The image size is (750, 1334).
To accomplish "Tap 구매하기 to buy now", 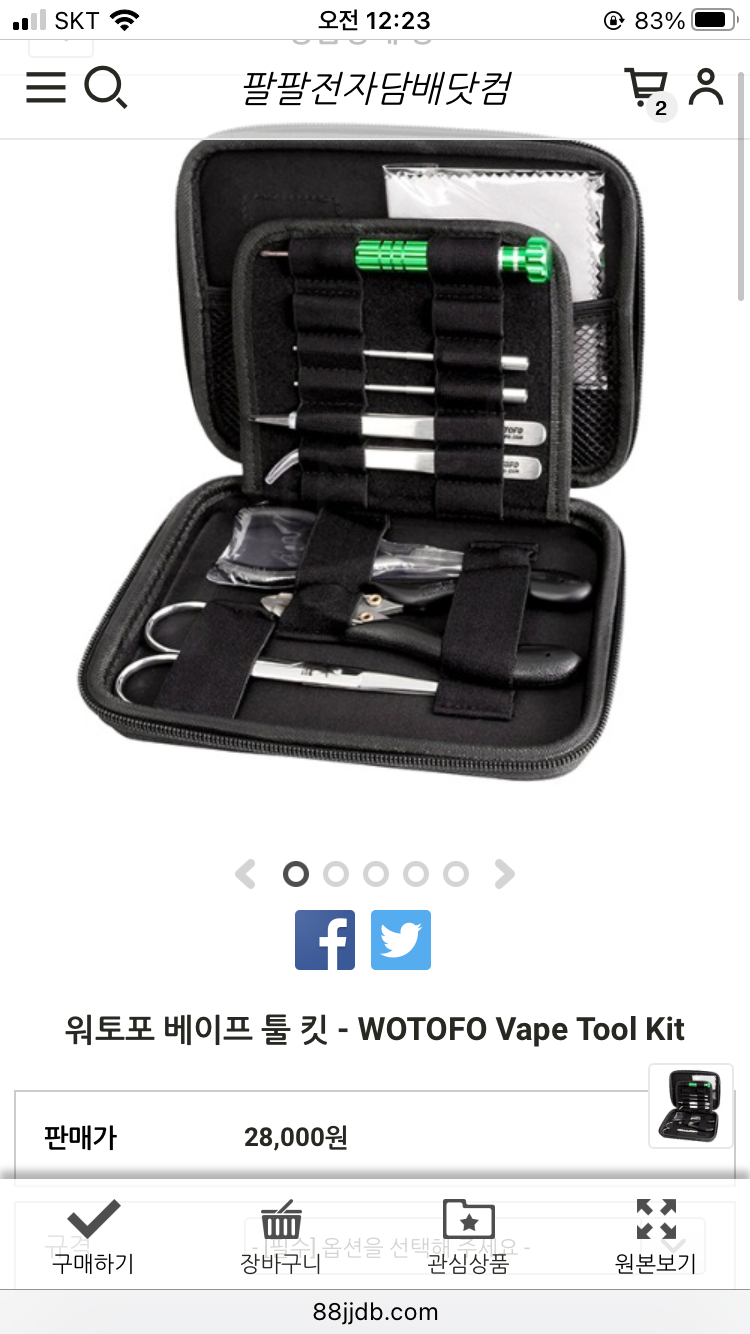I will [x=93, y=1238].
